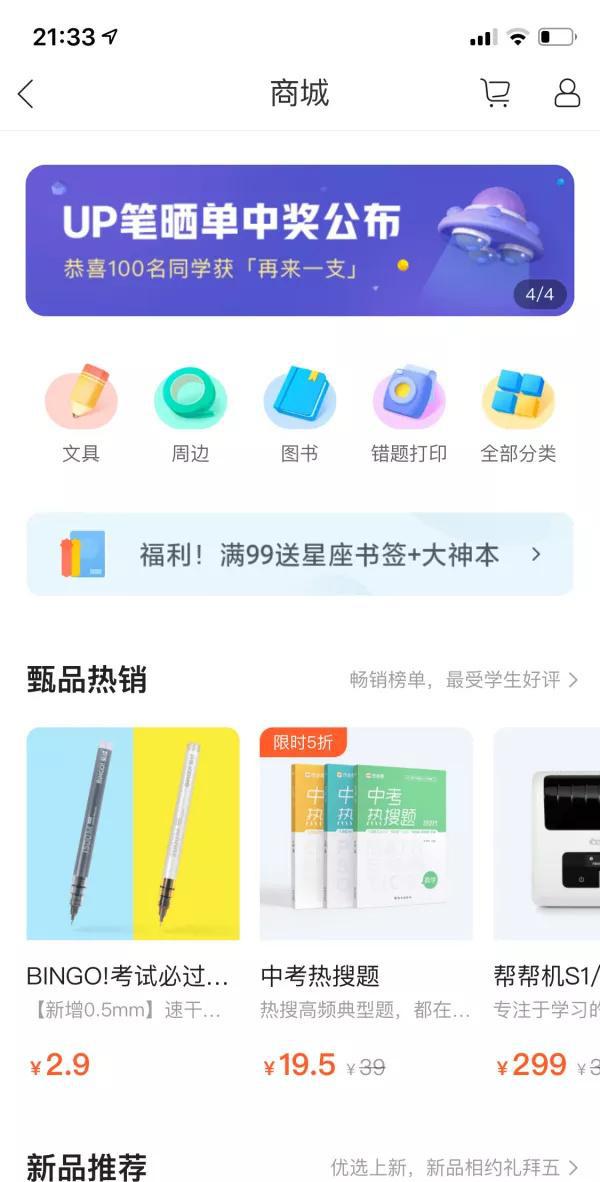Open the 优选上新，新品相约礼拜五 link
The width and height of the screenshot is (600, 1182).
(455, 1168)
